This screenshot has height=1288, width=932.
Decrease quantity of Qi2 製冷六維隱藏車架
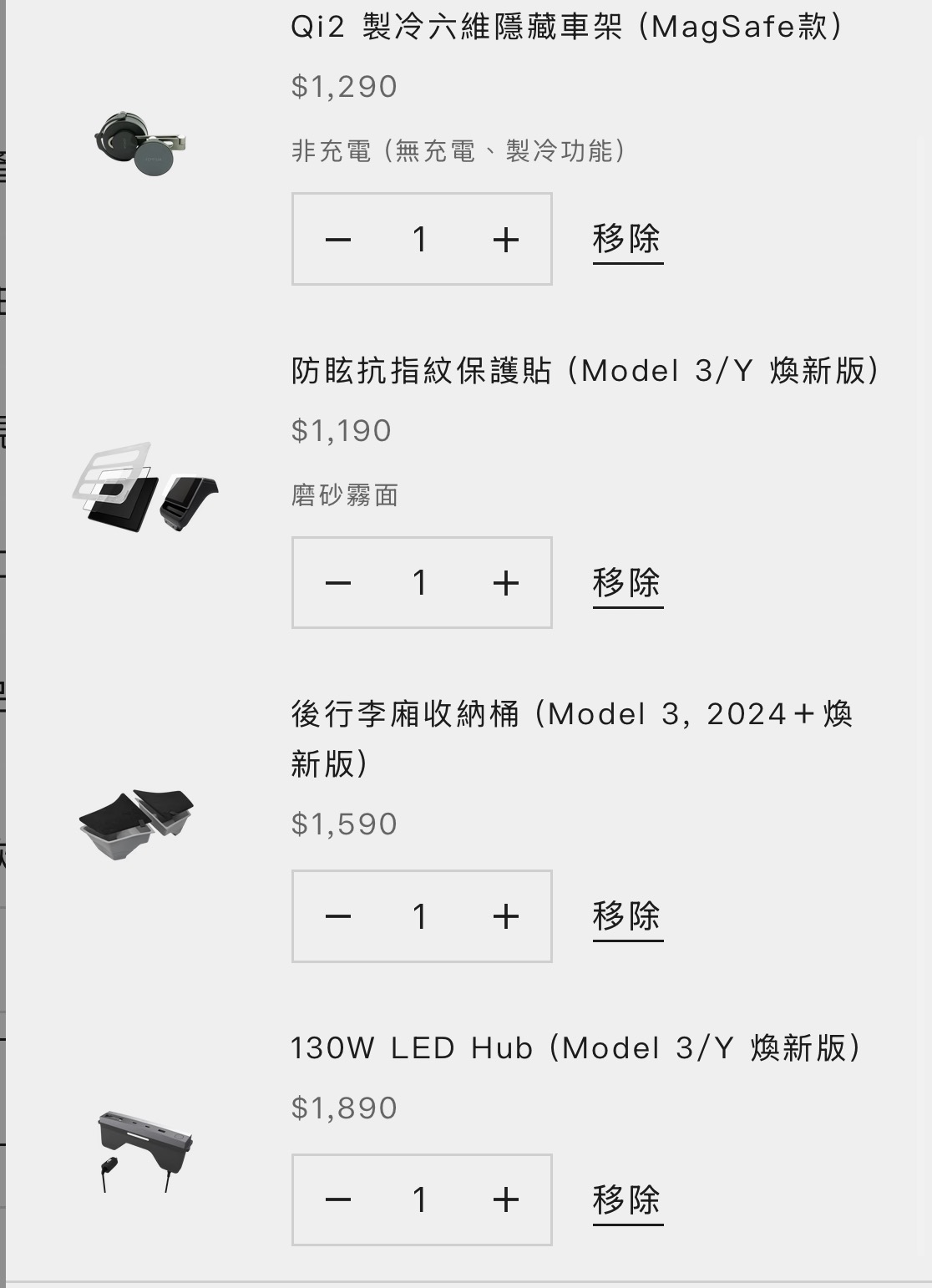(x=338, y=240)
